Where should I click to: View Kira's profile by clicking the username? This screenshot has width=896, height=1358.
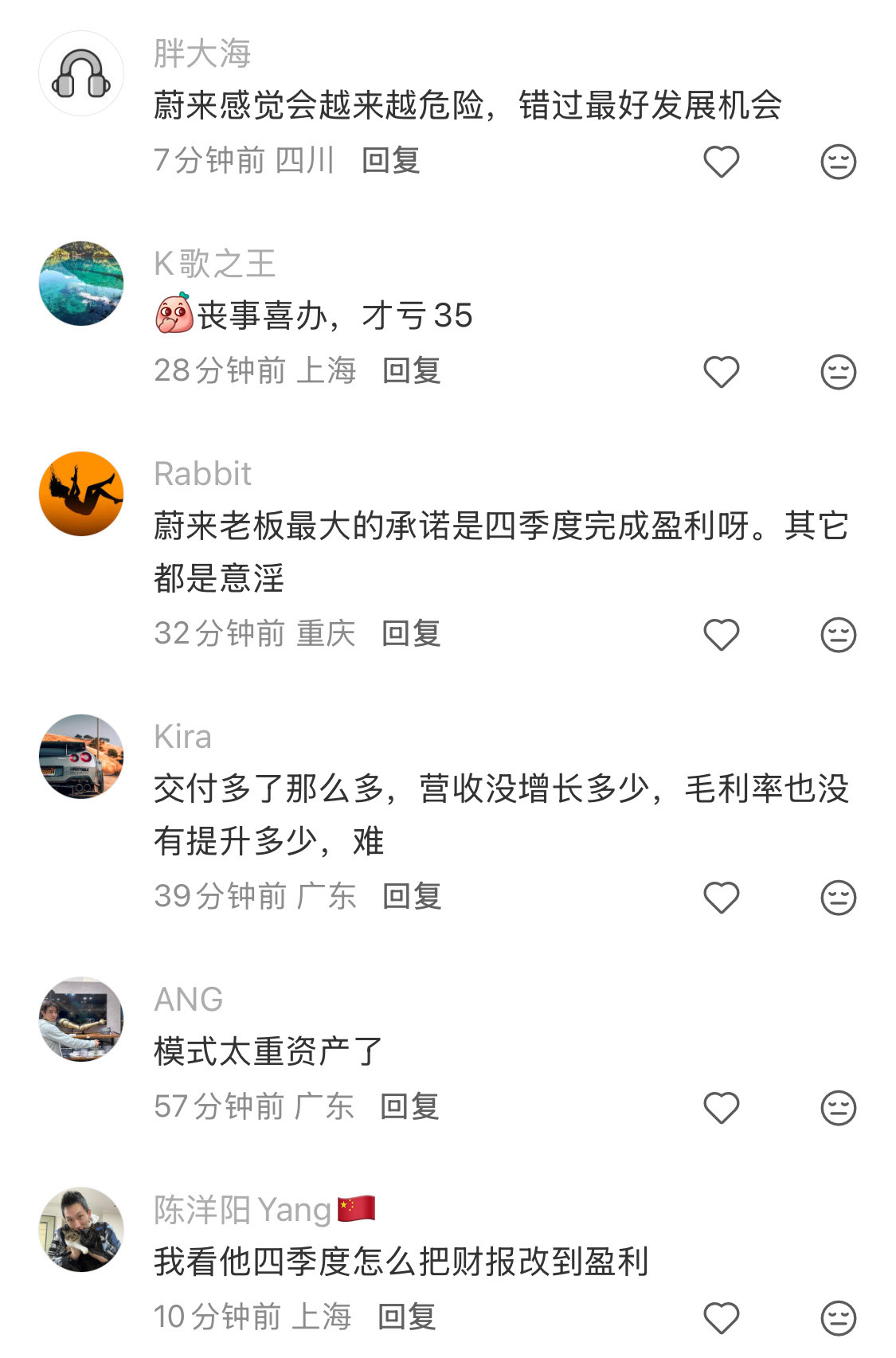click(x=181, y=737)
